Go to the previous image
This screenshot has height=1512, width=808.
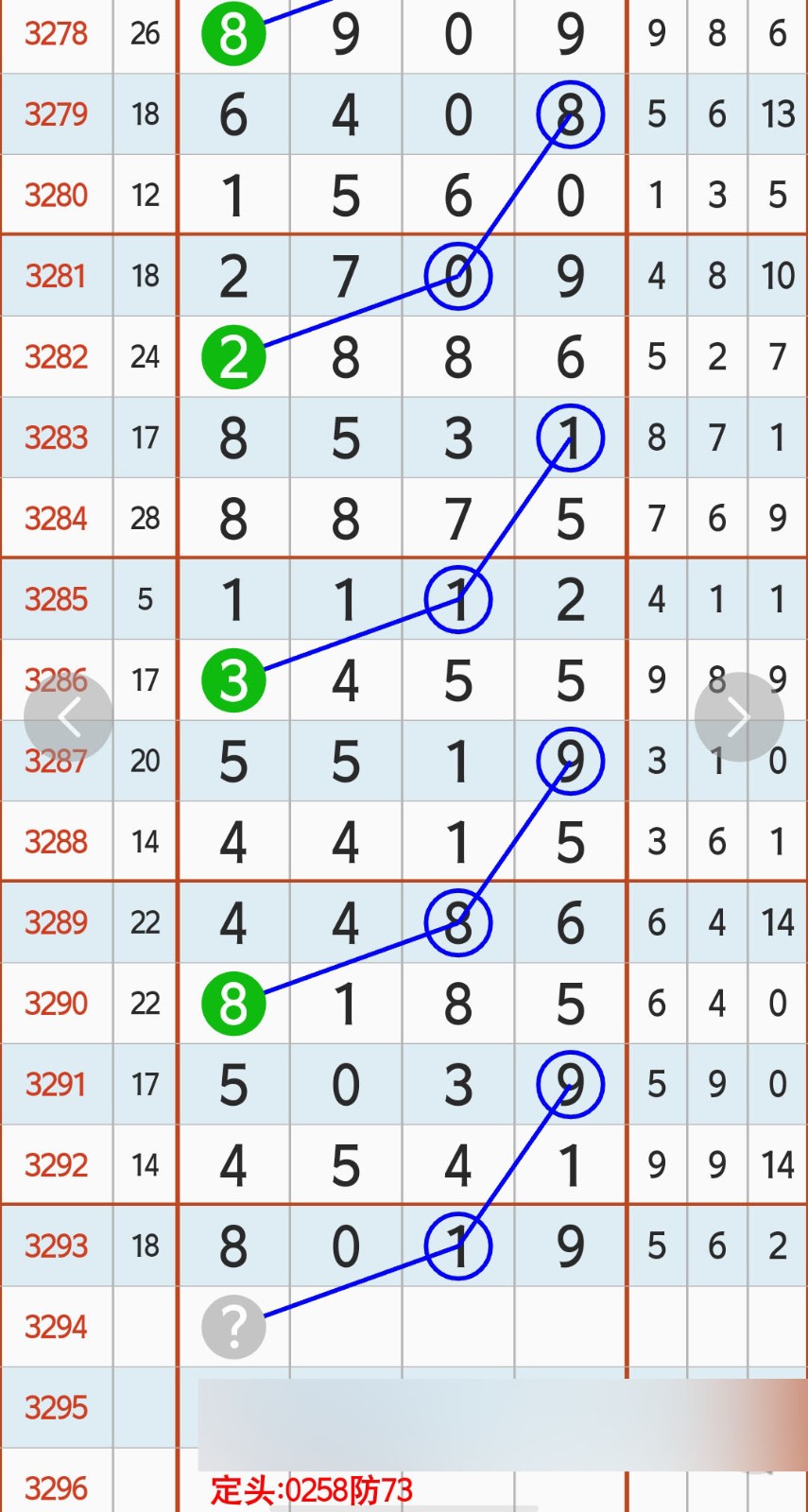[x=68, y=717]
